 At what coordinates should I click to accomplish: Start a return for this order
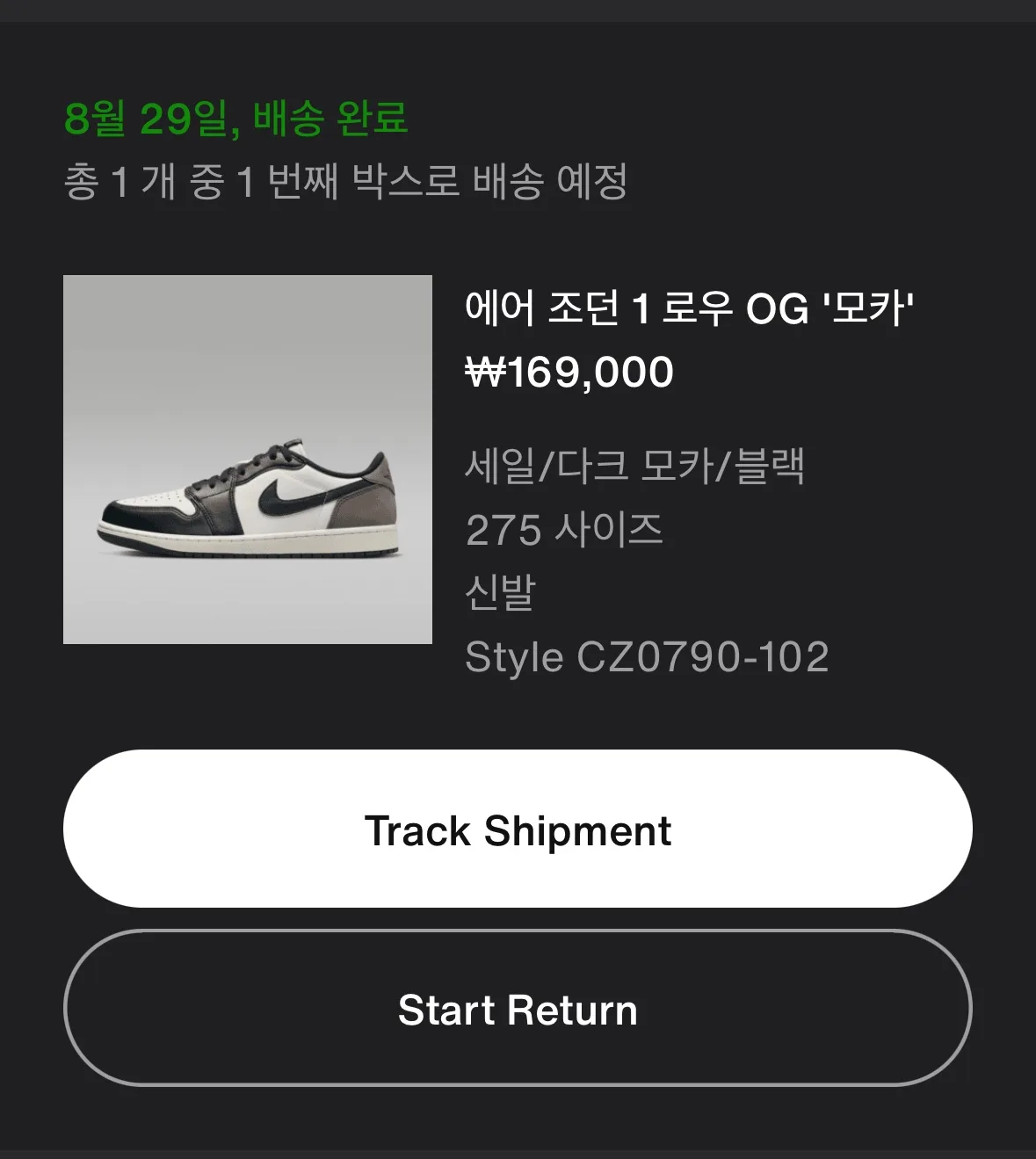(518, 1009)
